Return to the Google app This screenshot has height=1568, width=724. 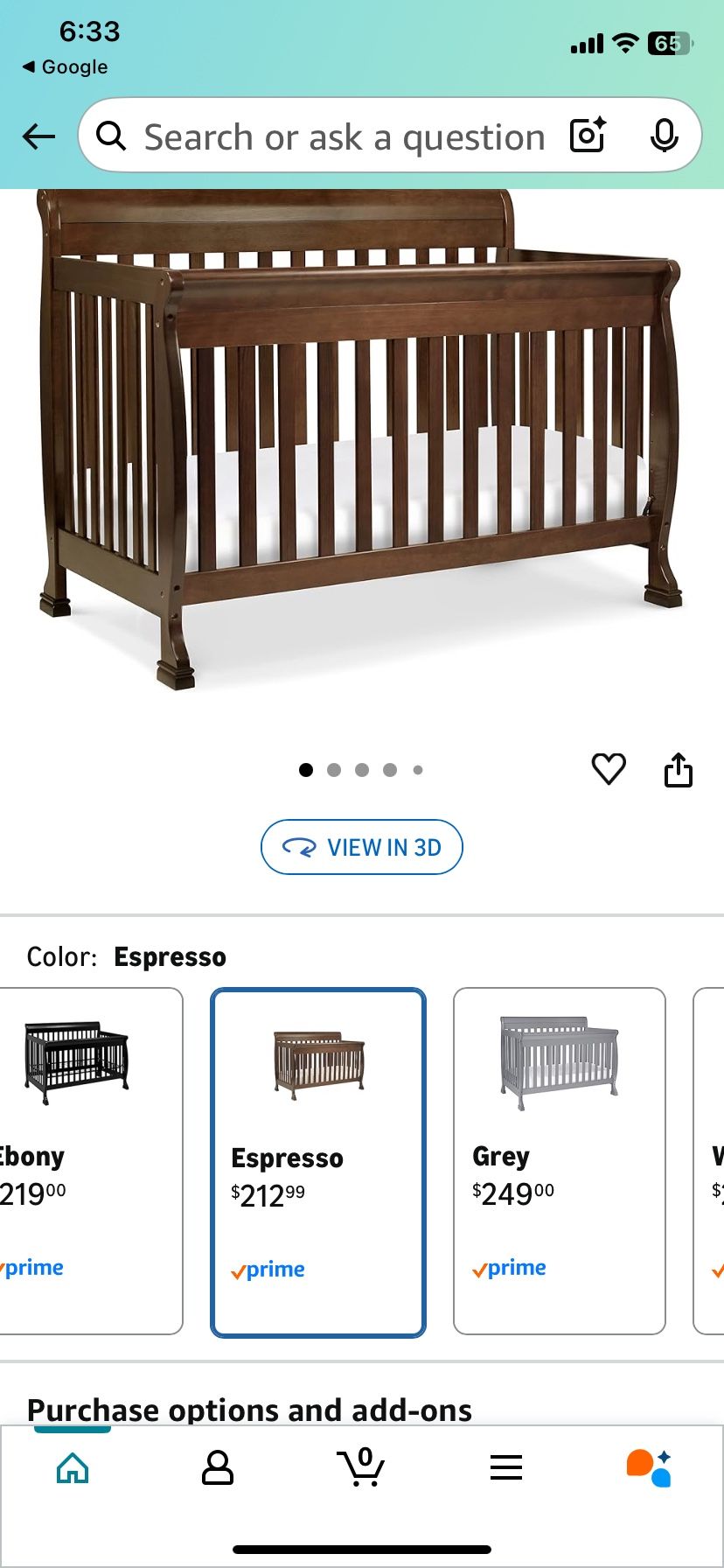coord(66,67)
